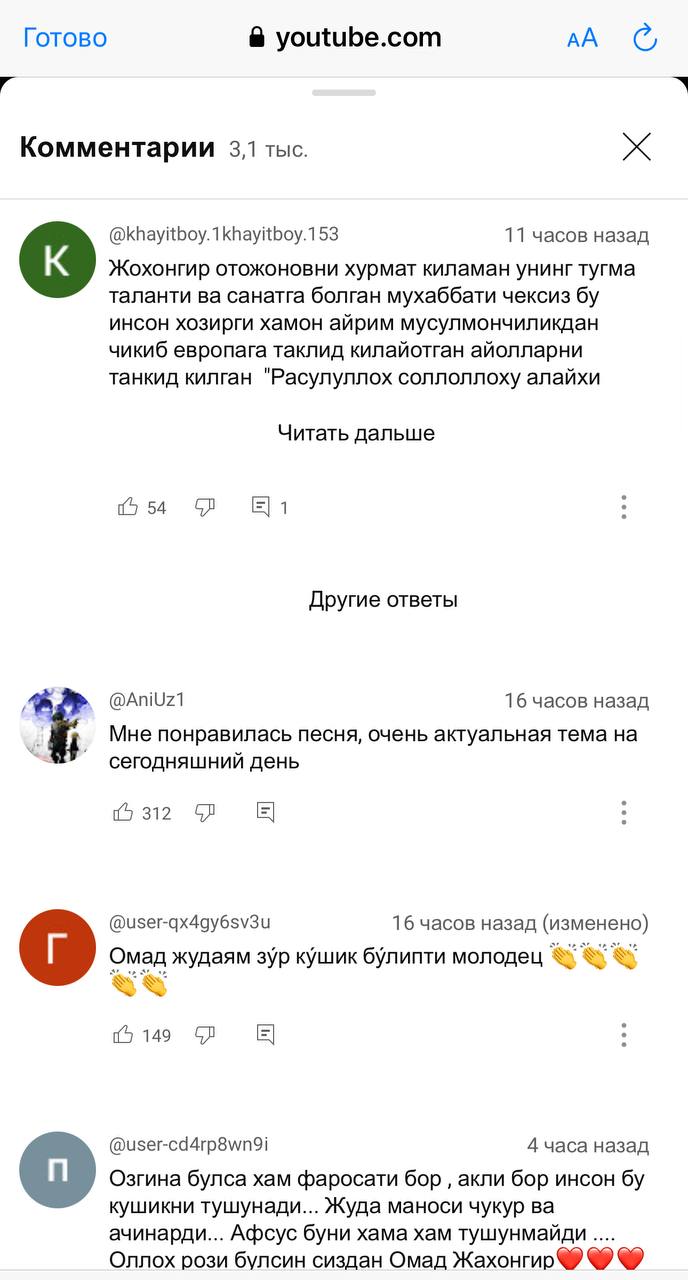Image resolution: width=688 pixels, height=1280 pixels.
Task: Reply to @user-qx4gy6sv3u's comment
Action: pos(265,1034)
